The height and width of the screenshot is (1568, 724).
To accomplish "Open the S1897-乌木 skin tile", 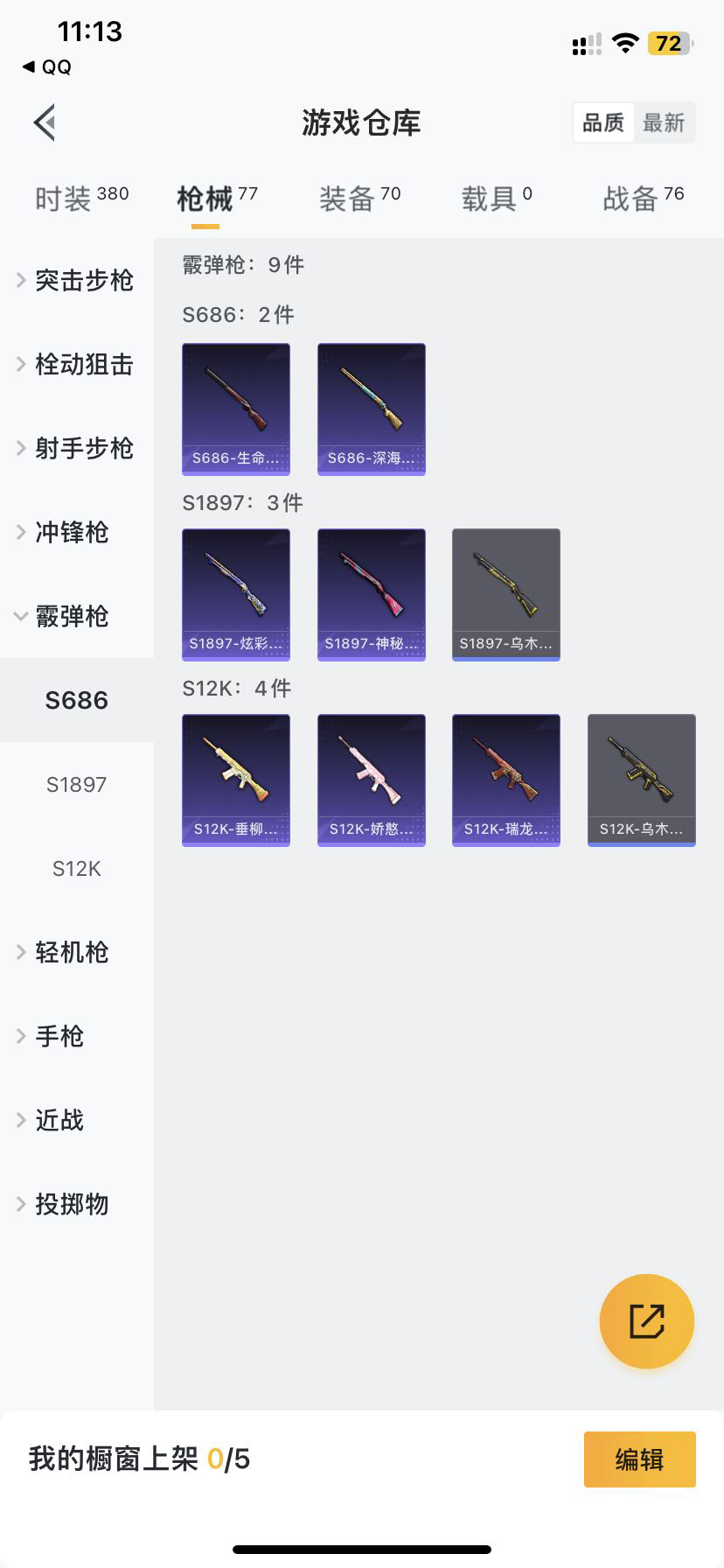I will [505, 594].
